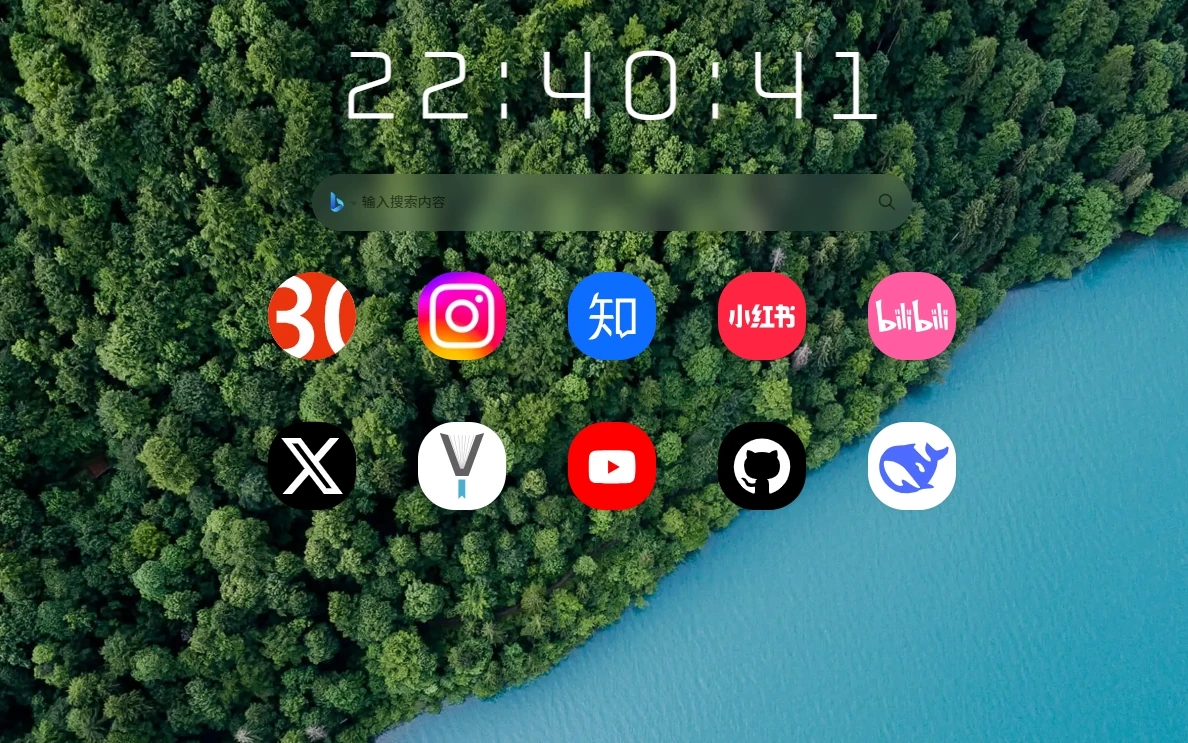Image resolution: width=1188 pixels, height=743 pixels.
Task: Launch the YouTube shortcut
Action: tap(612, 466)
